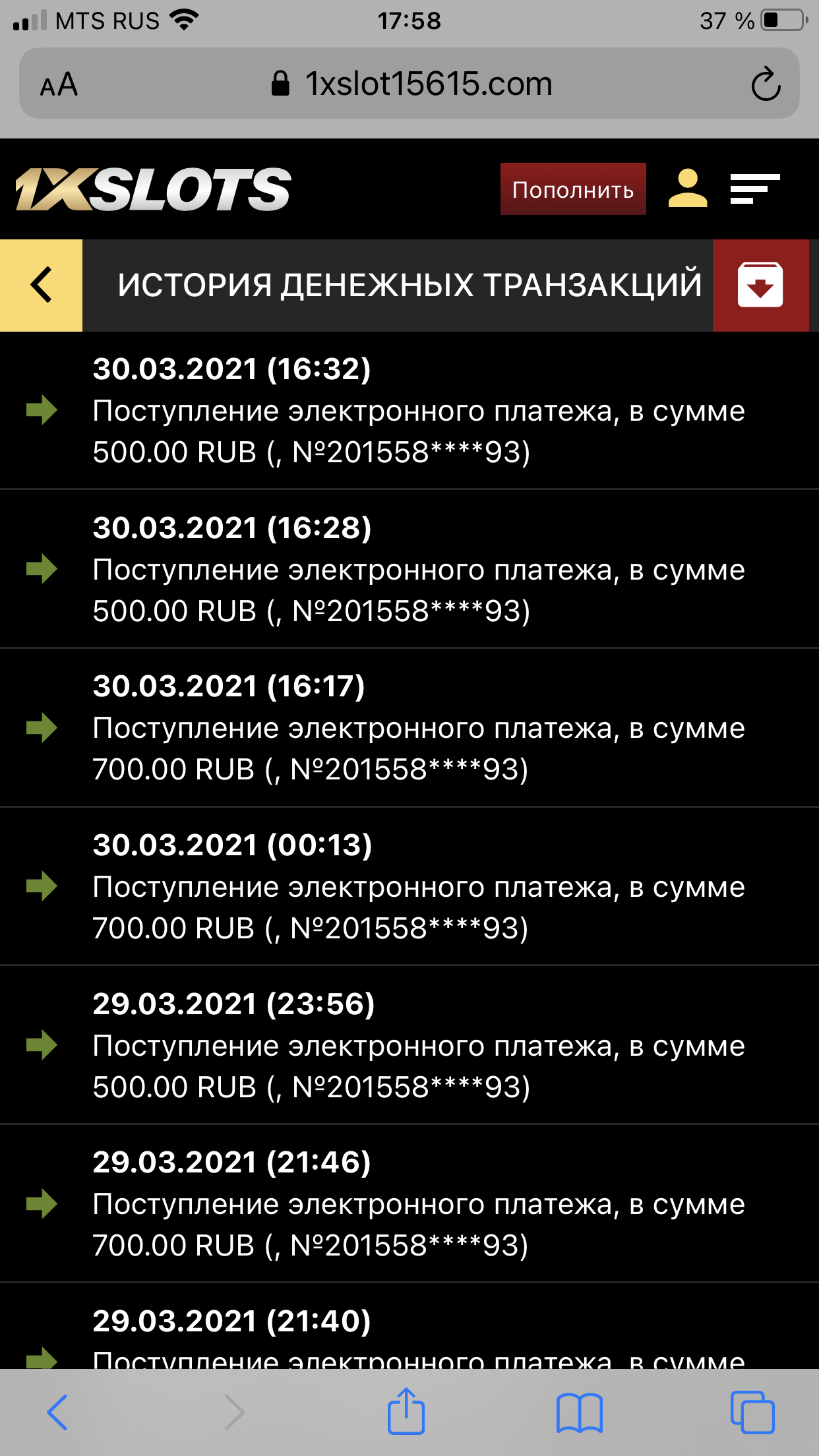Open Safari bookmarks
Screen dimensions: 819x1456
click(579, 1412)
